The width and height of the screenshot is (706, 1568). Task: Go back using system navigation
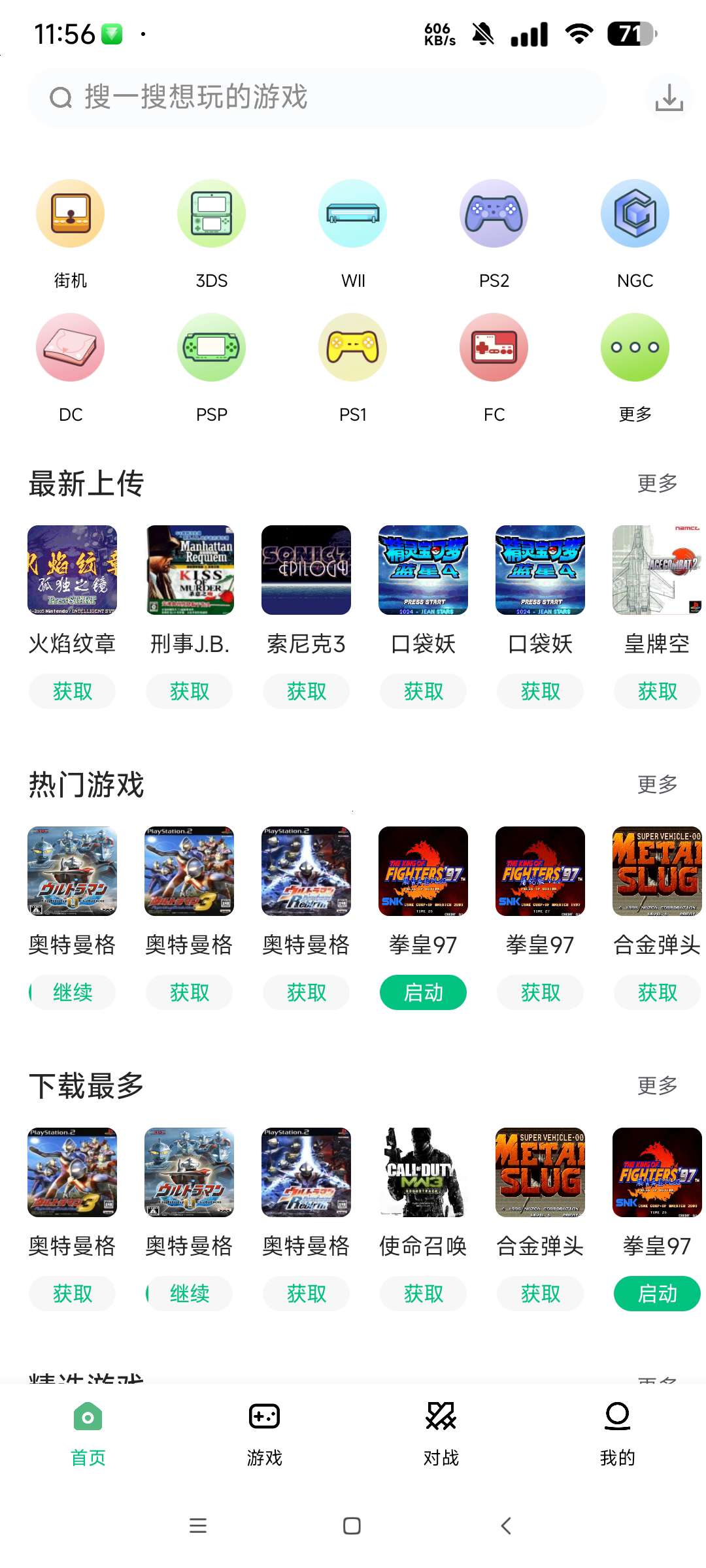coord(505,1526)
